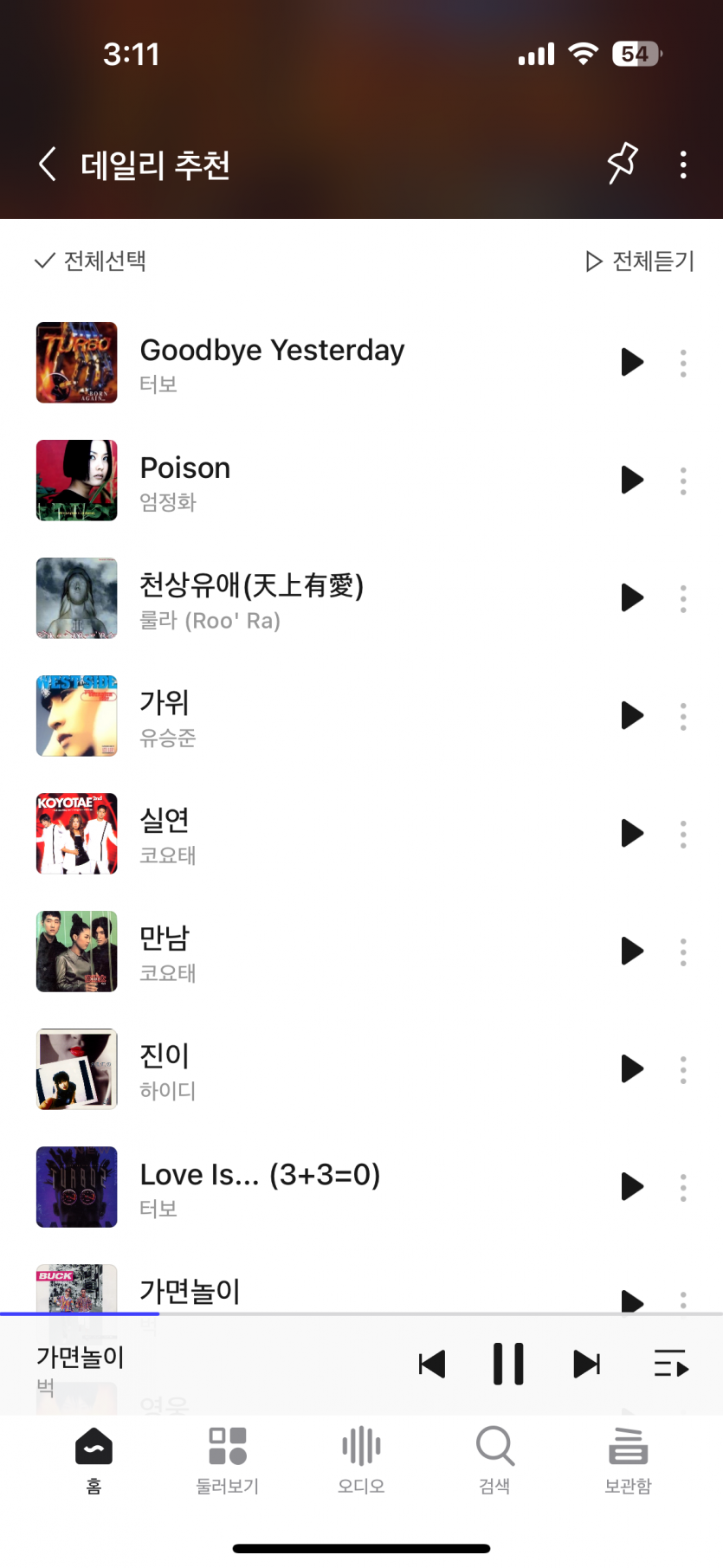Open more options for Poison

tap(683, 481)
